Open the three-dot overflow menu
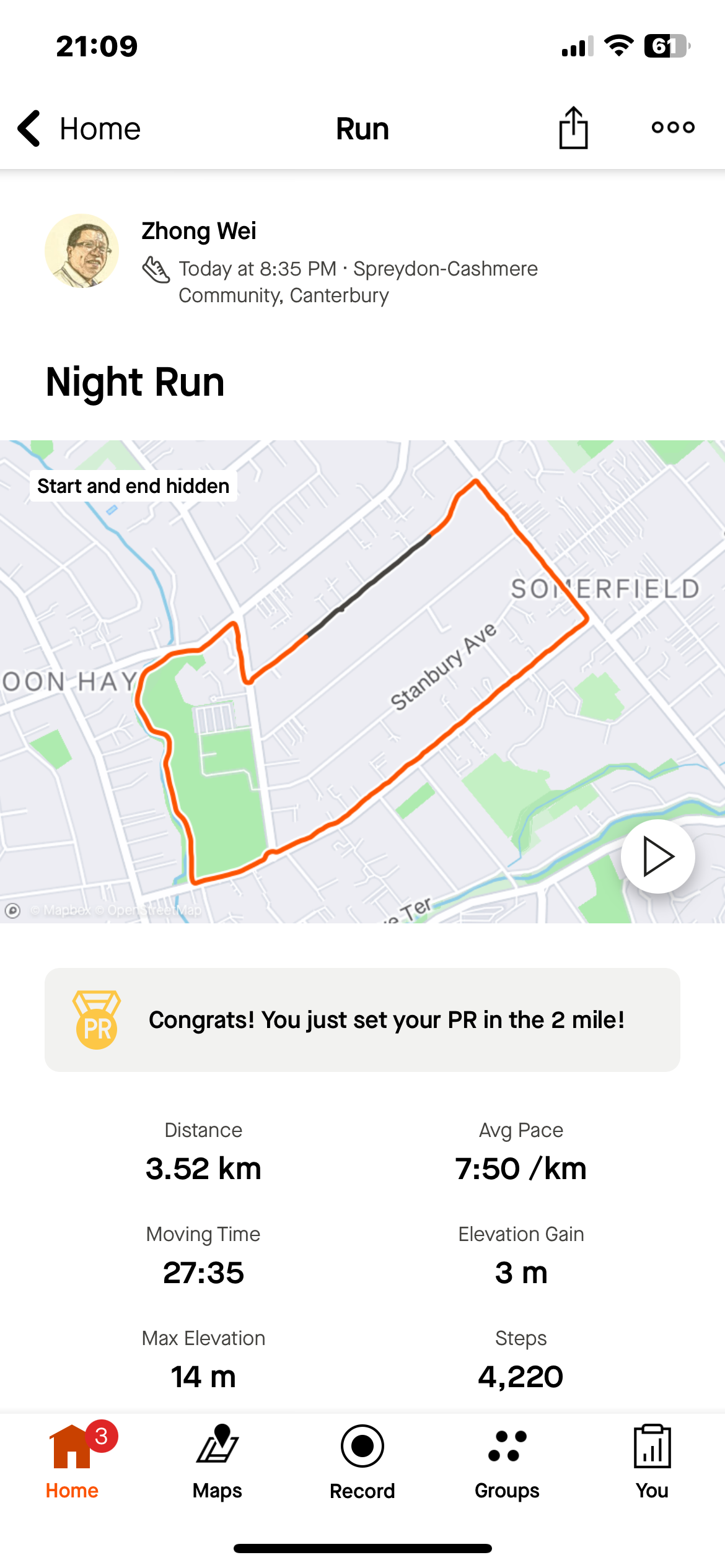The width and height of the screenshot is (725, 1568). 673,128
